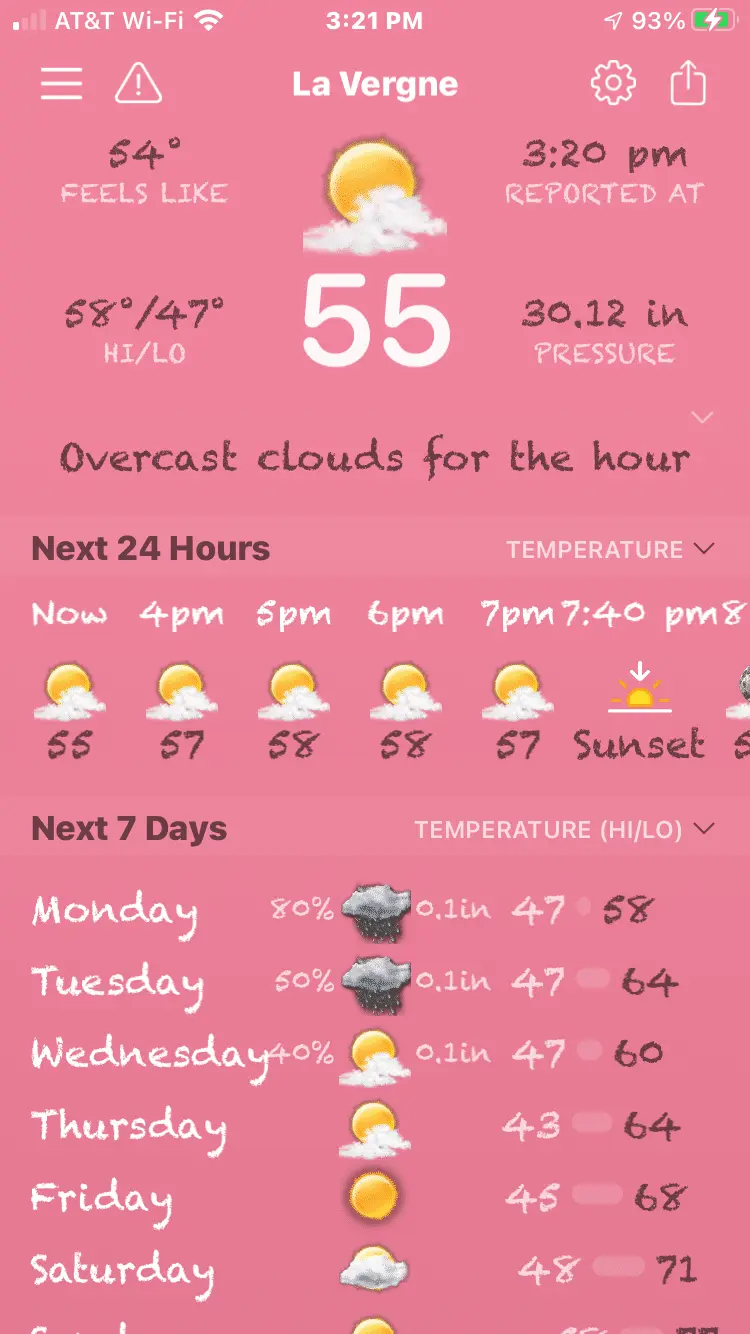This screenshot has height=1334, width=750.
Task: Open the Temperature (Hi/Lo) dropdown
Action: (x=565, y=829)
